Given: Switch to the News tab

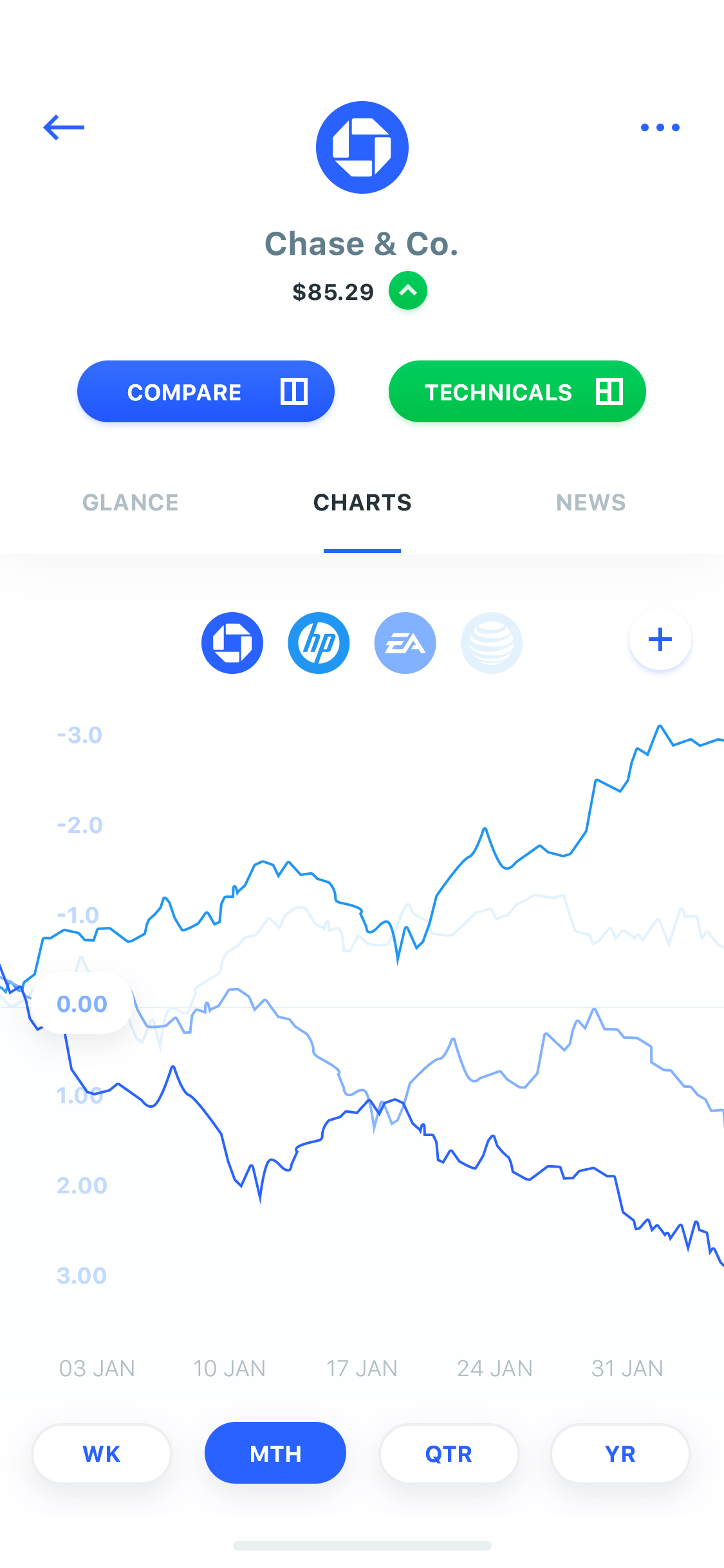Looking at the screenshot, I should coord(591,502).
